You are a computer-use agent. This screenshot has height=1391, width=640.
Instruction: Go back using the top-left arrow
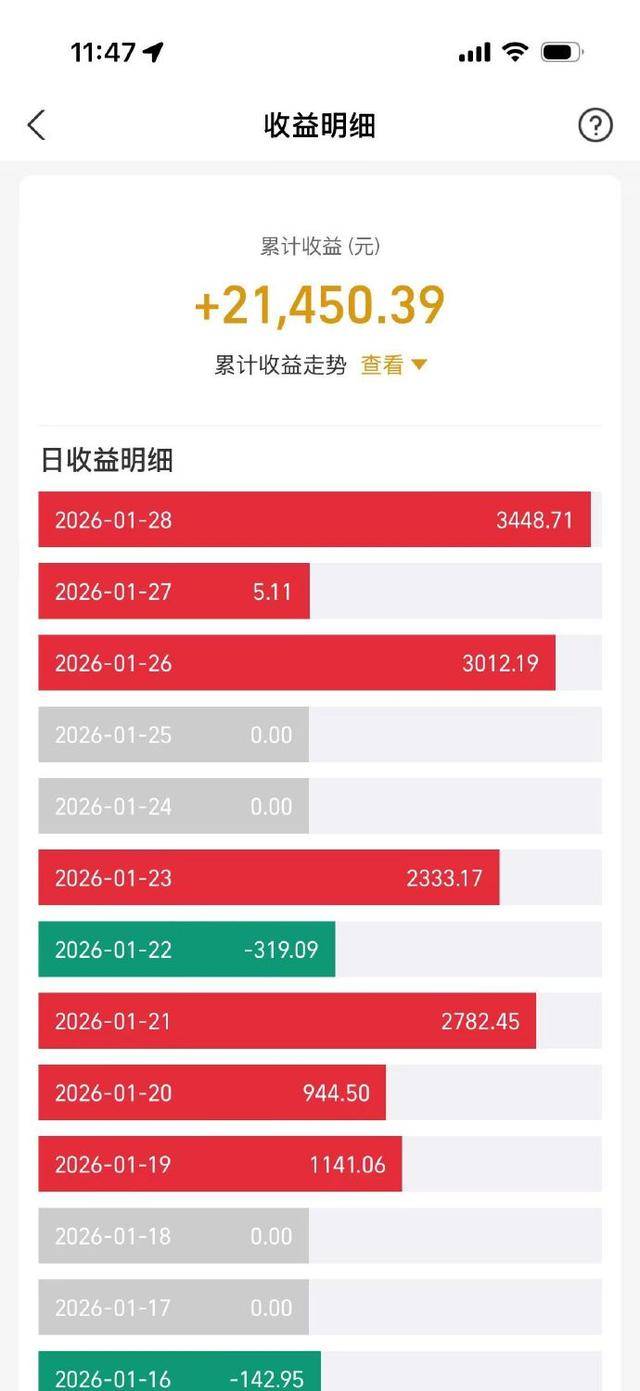[37, 126]
